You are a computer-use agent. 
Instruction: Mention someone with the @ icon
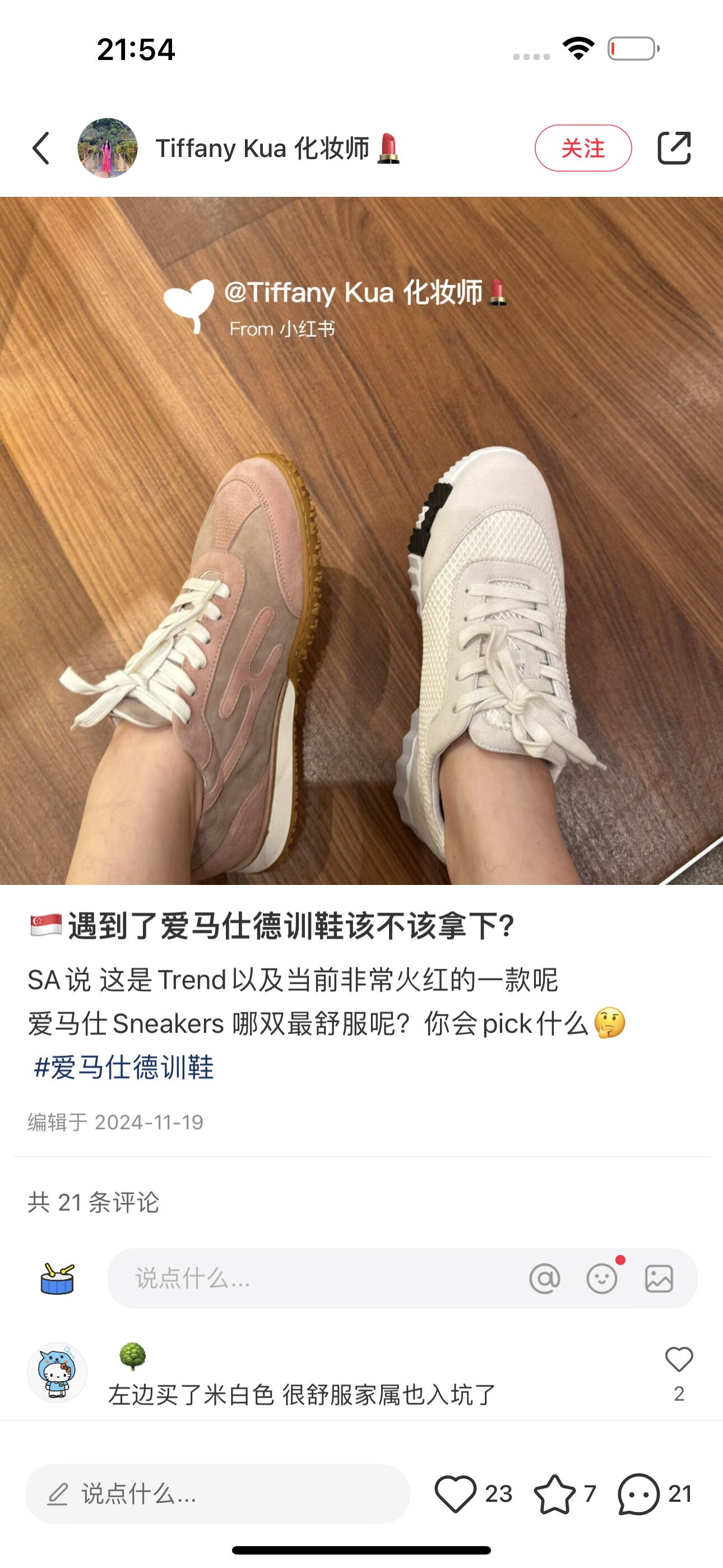544,1278
